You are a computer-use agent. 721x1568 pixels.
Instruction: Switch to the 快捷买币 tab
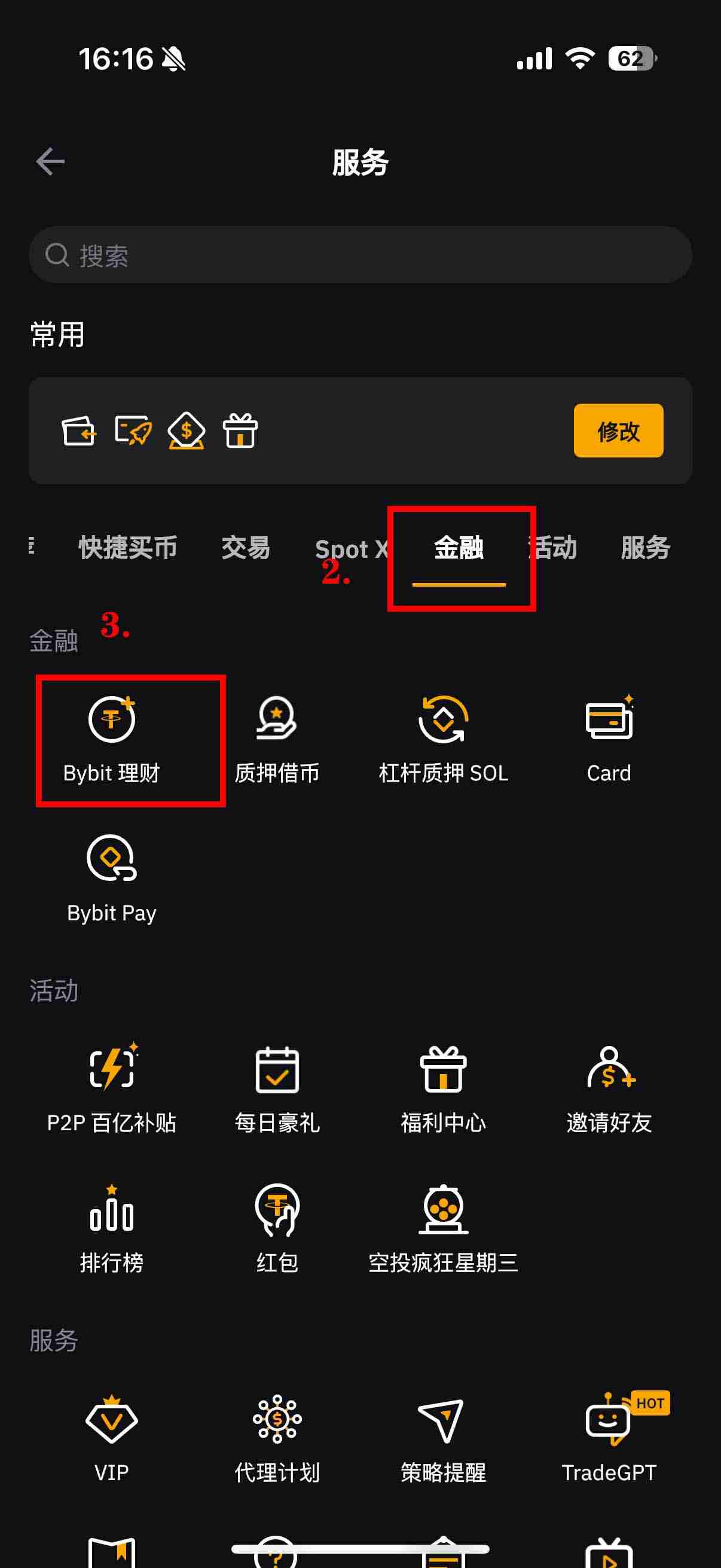127,548
